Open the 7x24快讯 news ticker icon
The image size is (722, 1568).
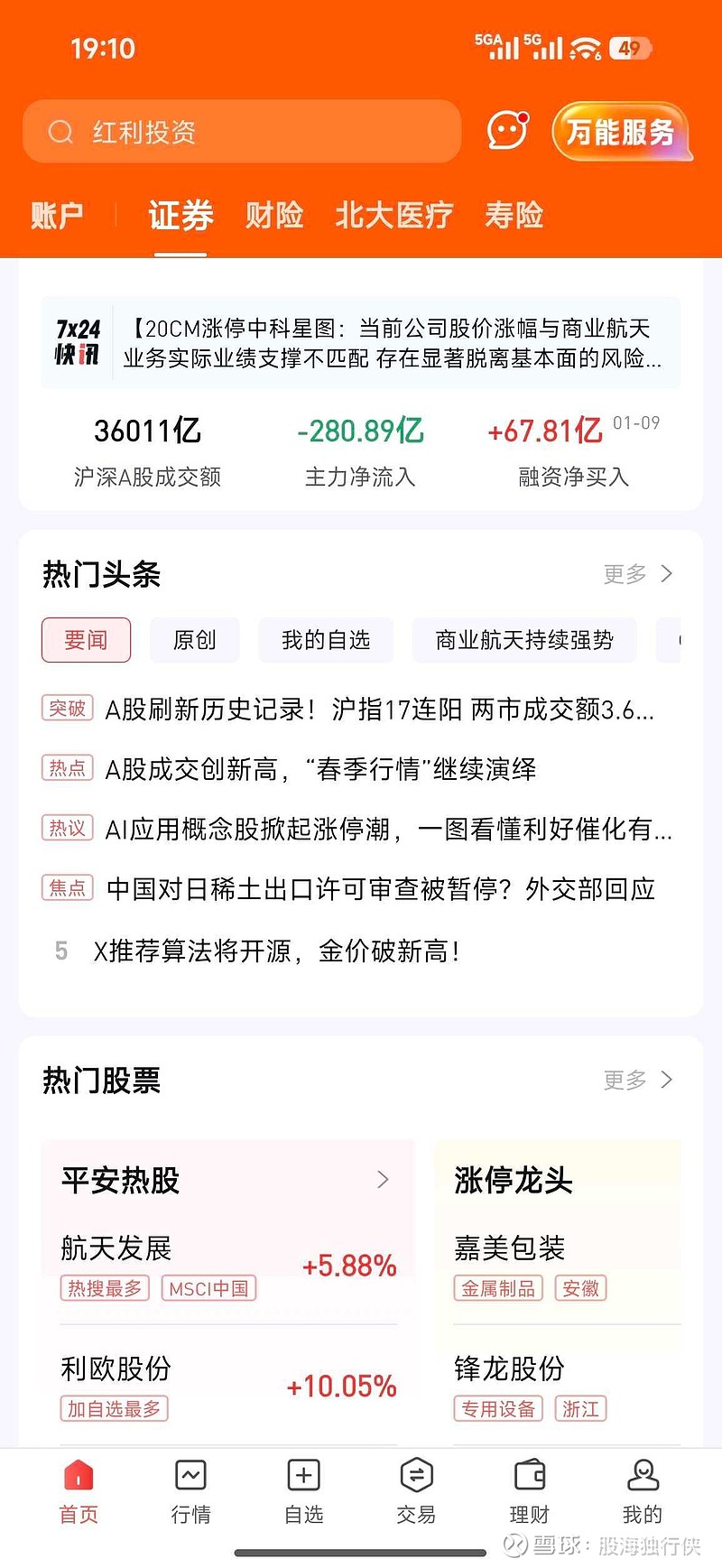point(77,341)
